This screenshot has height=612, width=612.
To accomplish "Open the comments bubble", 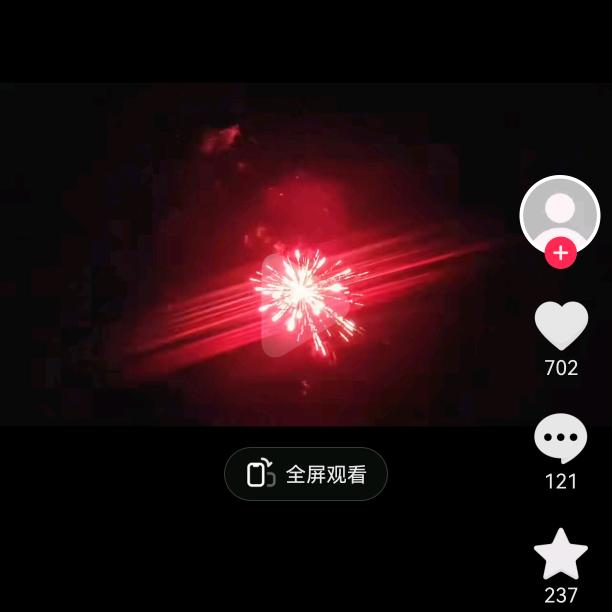I will 561,438.
